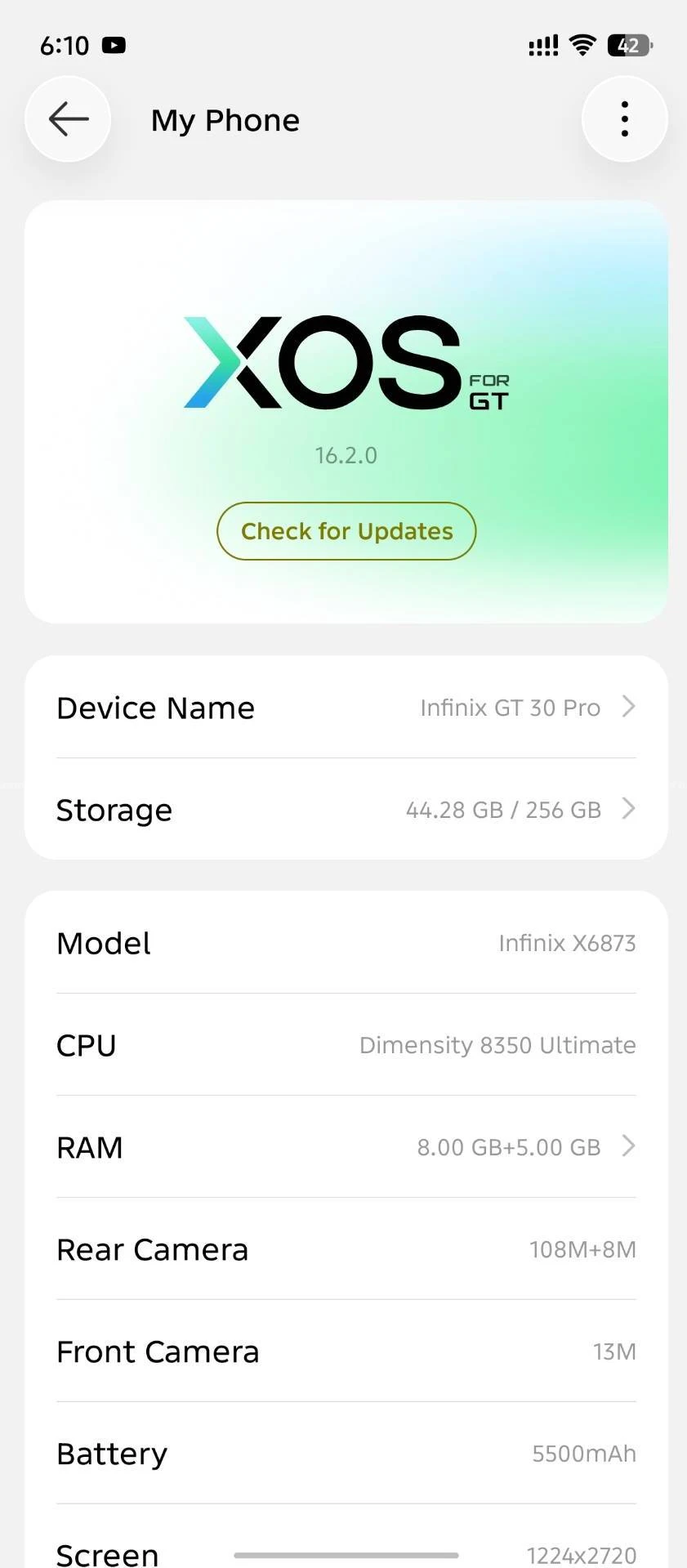Tap Check for Updates
The image size is (687, 1568).
click(346, 531)
